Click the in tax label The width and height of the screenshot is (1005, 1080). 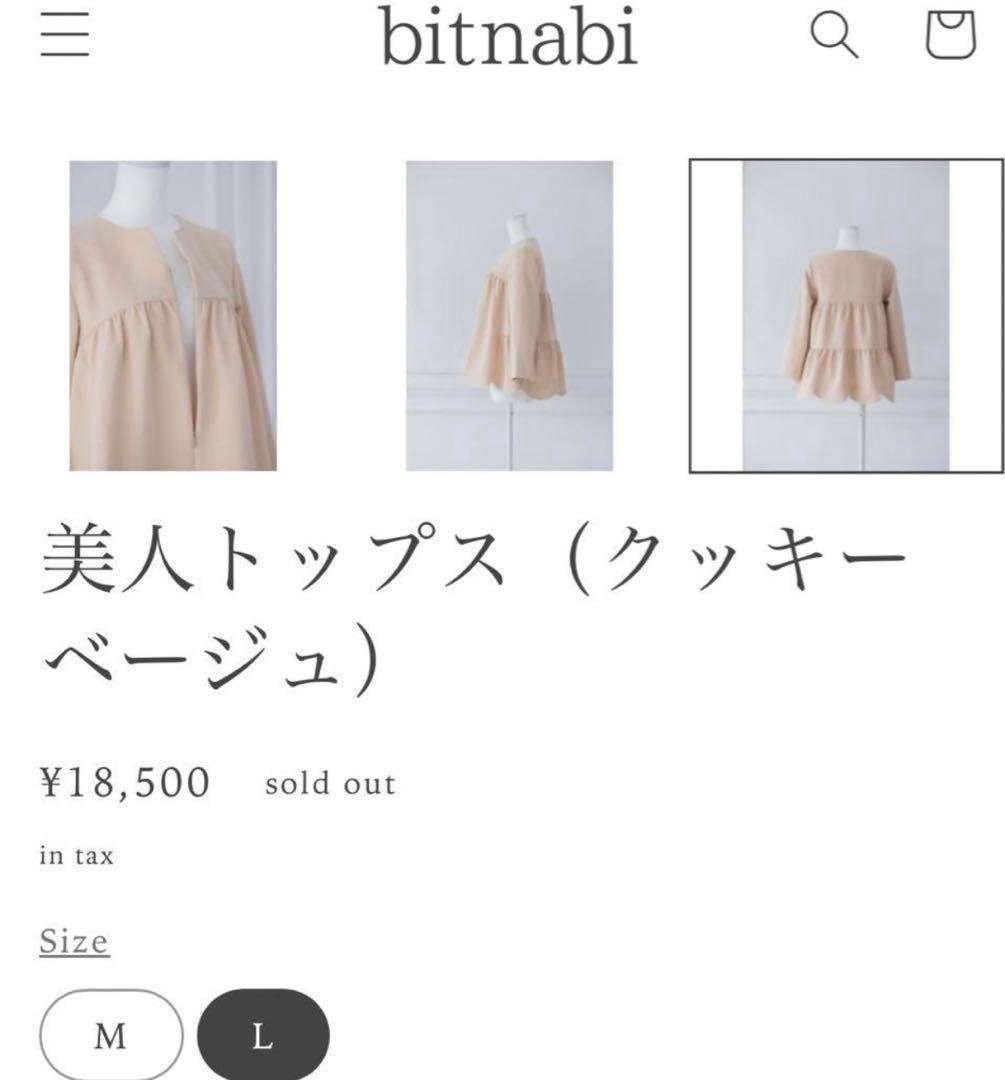click(75, 855)
